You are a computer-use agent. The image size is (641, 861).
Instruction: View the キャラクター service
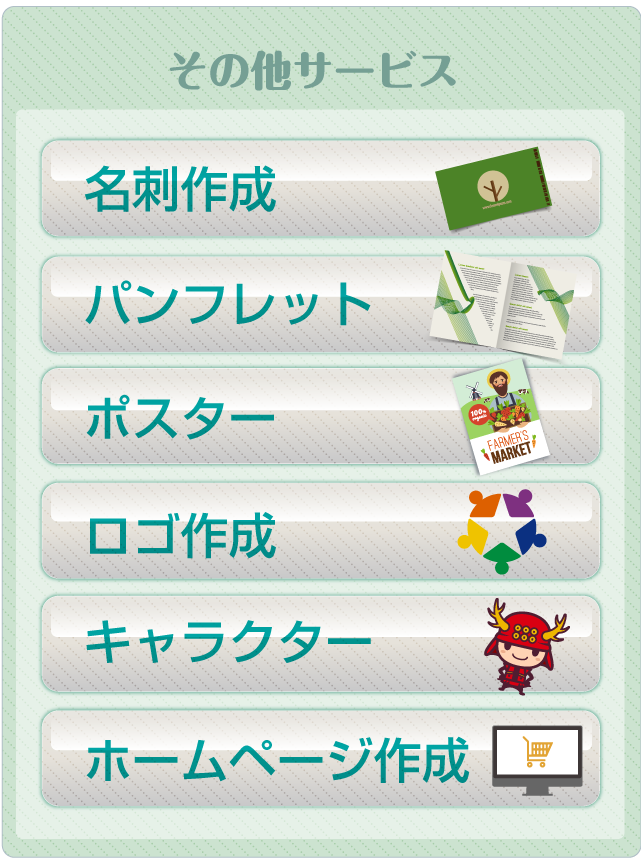click(x=320, y=644)
